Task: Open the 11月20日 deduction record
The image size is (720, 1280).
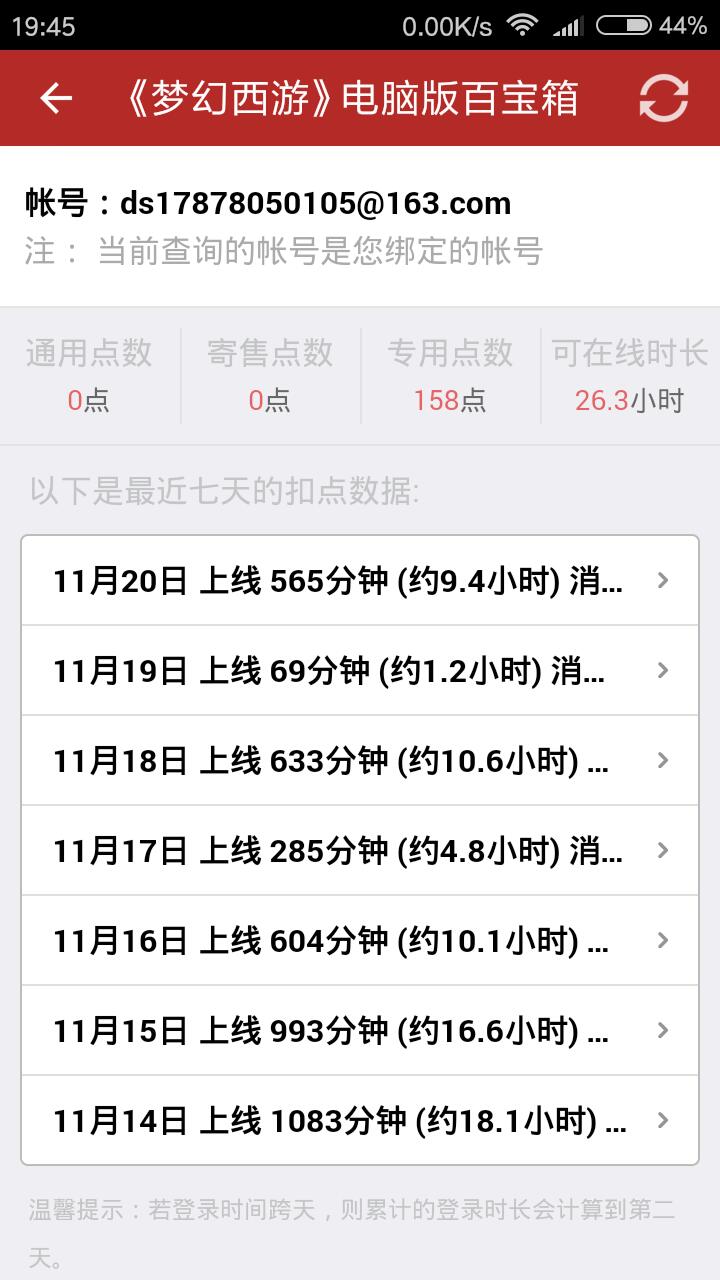Action: [360, 581]
